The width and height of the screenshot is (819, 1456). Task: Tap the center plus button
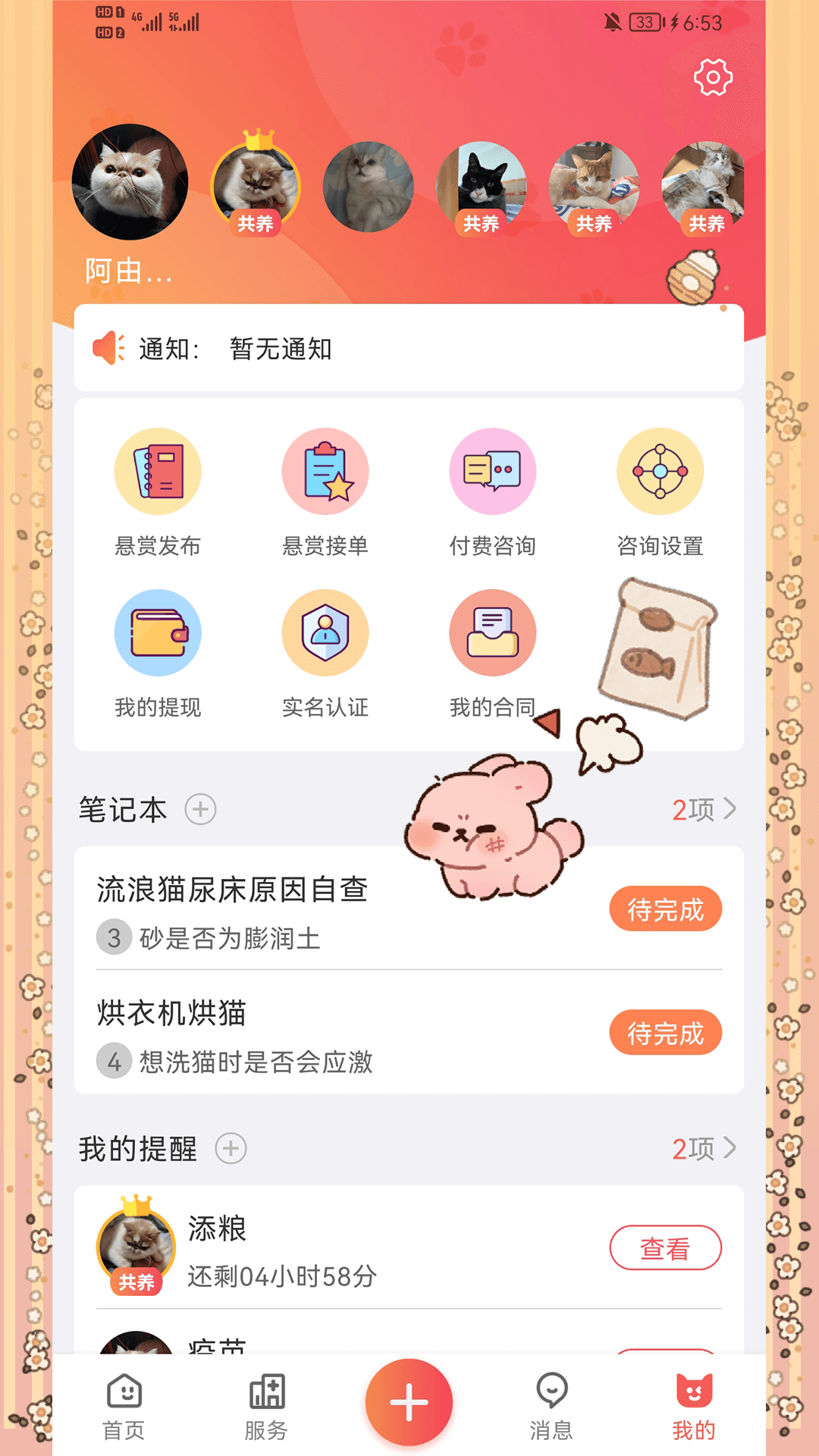point(409,1402)
